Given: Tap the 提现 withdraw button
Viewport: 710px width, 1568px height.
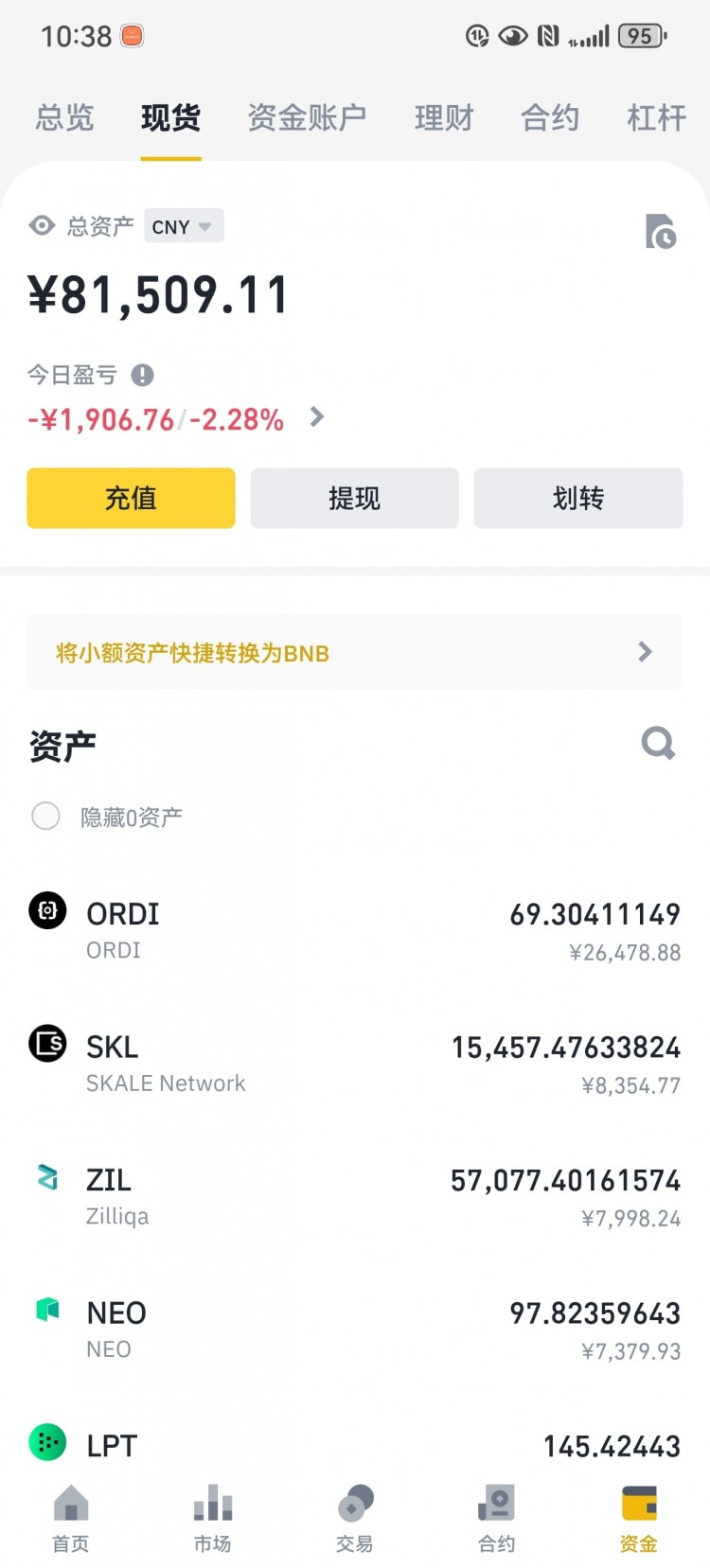Looking at the screenshot, I should (x=354, y=498).
